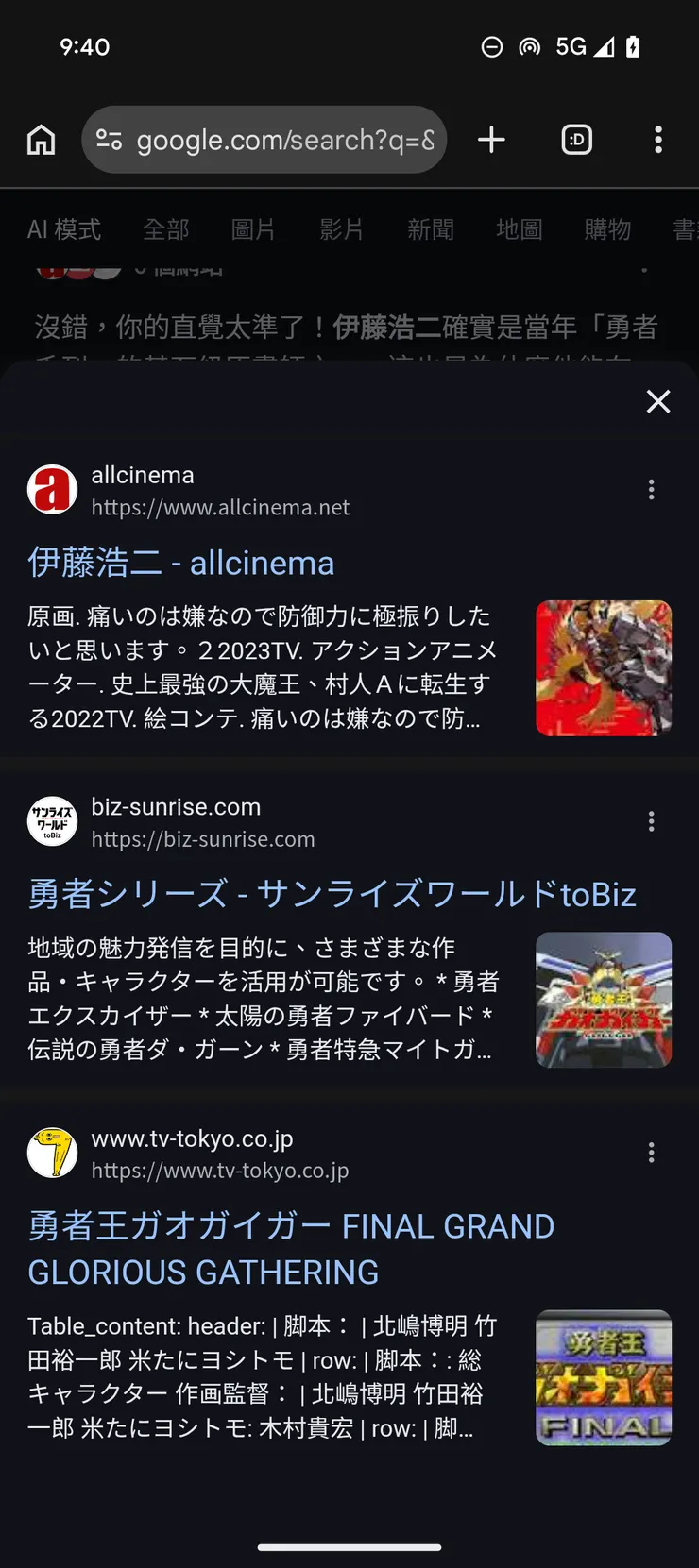Switch to the 新聞 search tab

point(430,229)
